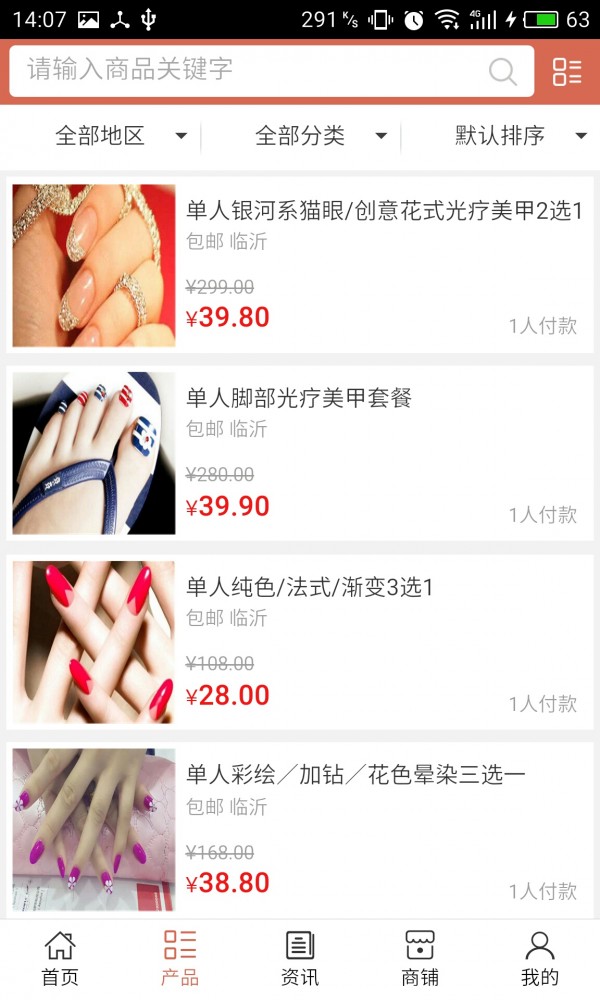
Task: Go to the 我的 profile tab
Action: (540, 959)
